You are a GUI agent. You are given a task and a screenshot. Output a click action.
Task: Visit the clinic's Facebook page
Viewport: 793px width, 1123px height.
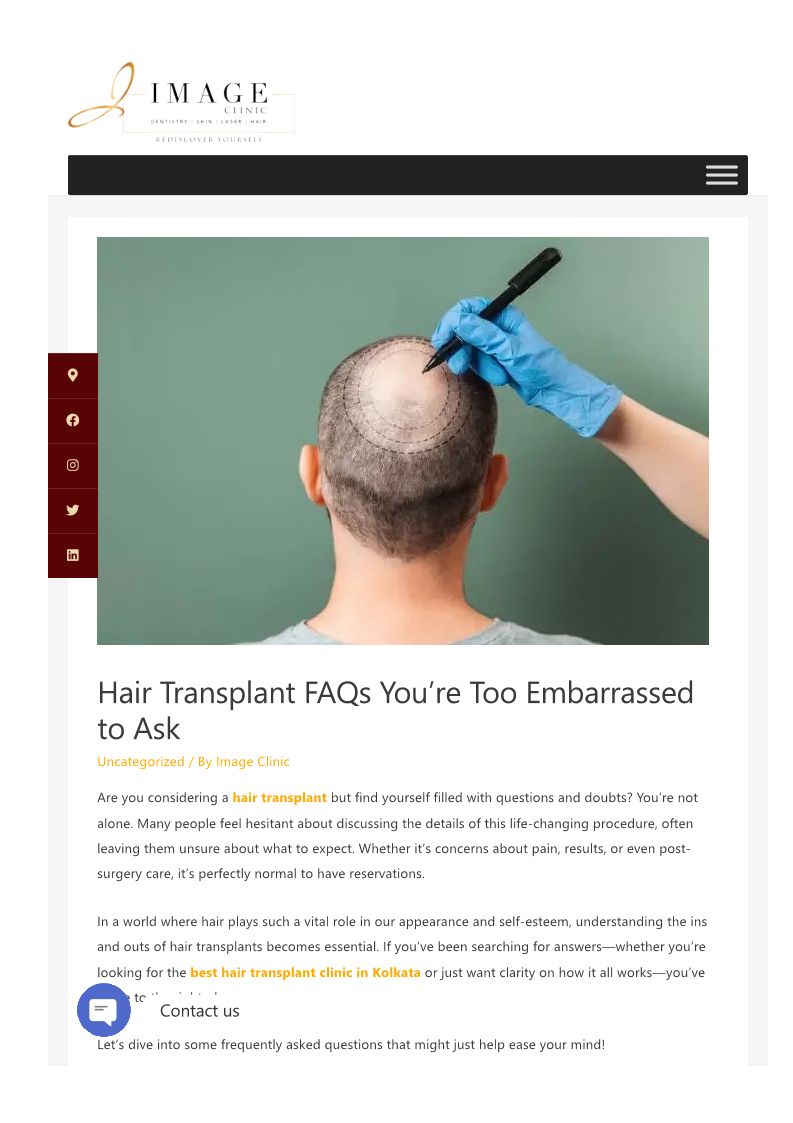click(x=72, y=420)
